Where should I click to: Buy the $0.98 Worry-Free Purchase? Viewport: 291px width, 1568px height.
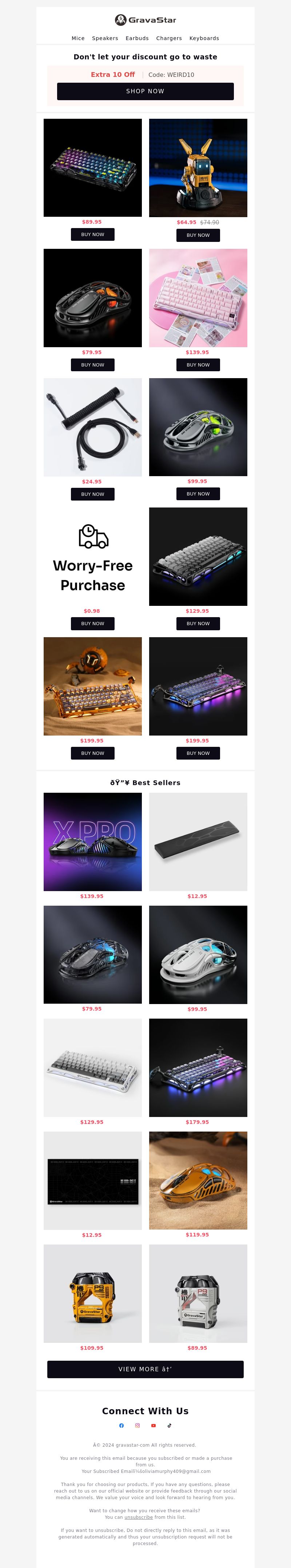(92, 623)
